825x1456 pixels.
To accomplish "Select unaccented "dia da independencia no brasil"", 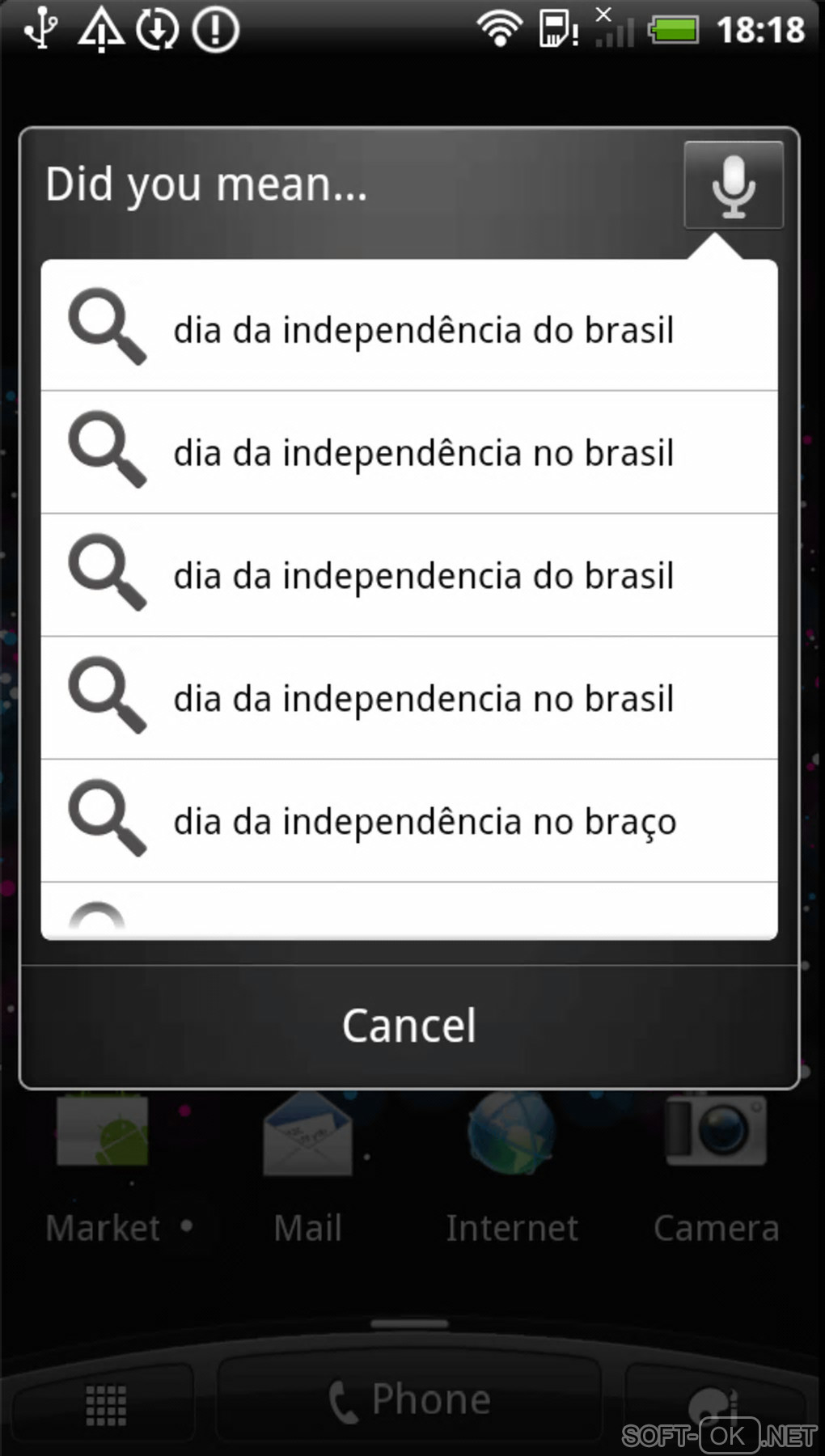I will click(x=409, y=698).
